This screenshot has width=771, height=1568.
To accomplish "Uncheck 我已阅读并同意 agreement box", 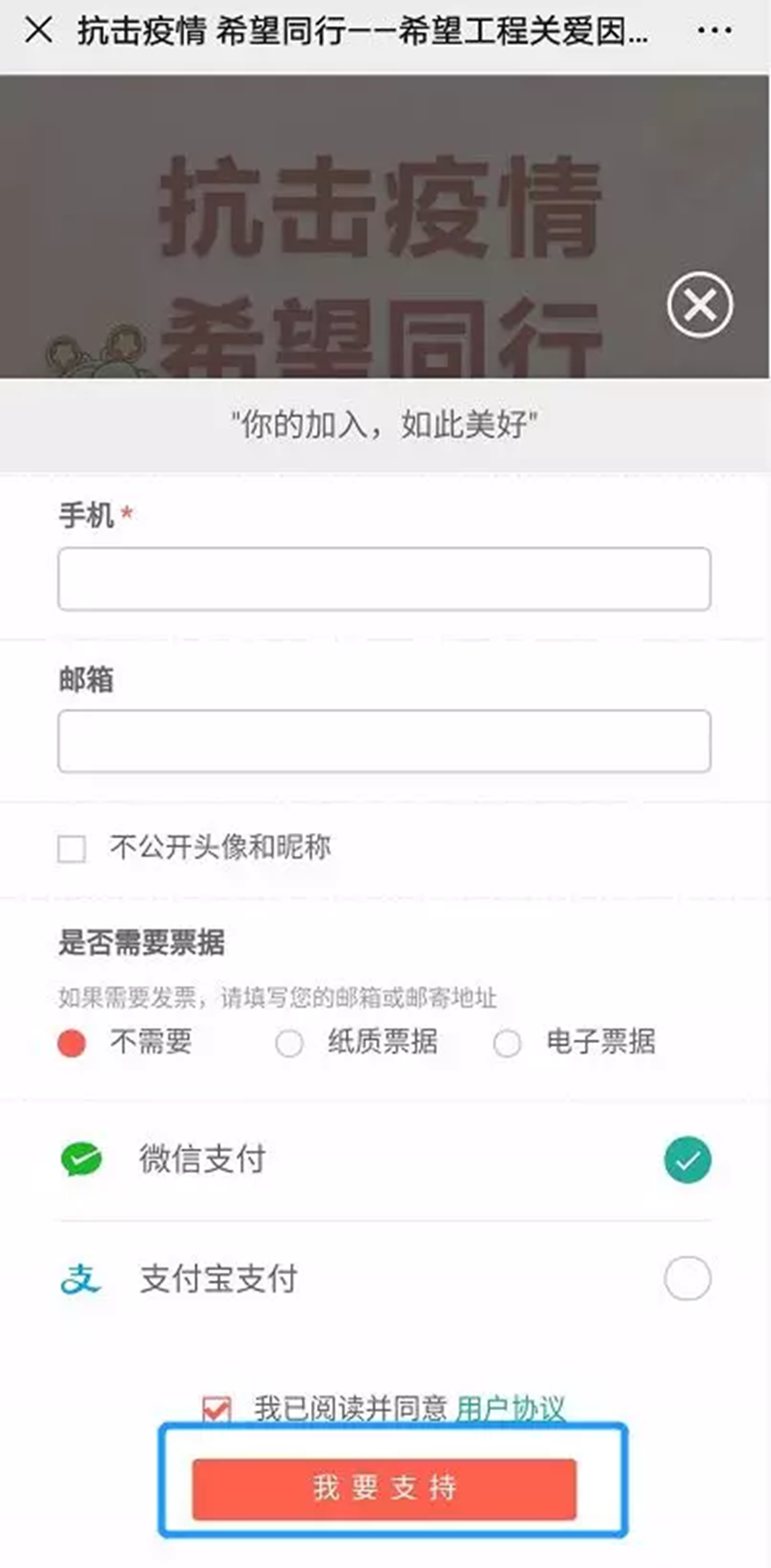I will pyautogui.click(x=217, y=1409).
